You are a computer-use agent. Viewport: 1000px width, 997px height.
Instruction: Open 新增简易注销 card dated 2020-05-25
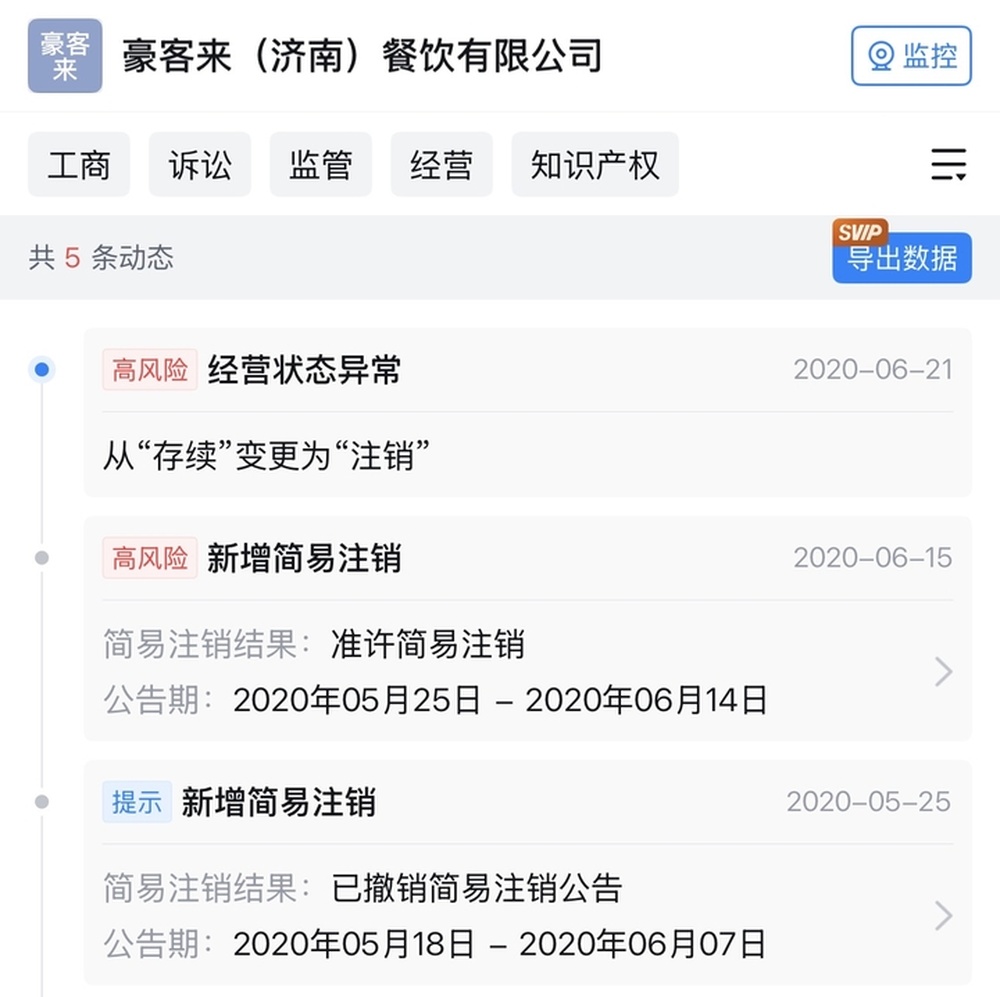[527, 873]
